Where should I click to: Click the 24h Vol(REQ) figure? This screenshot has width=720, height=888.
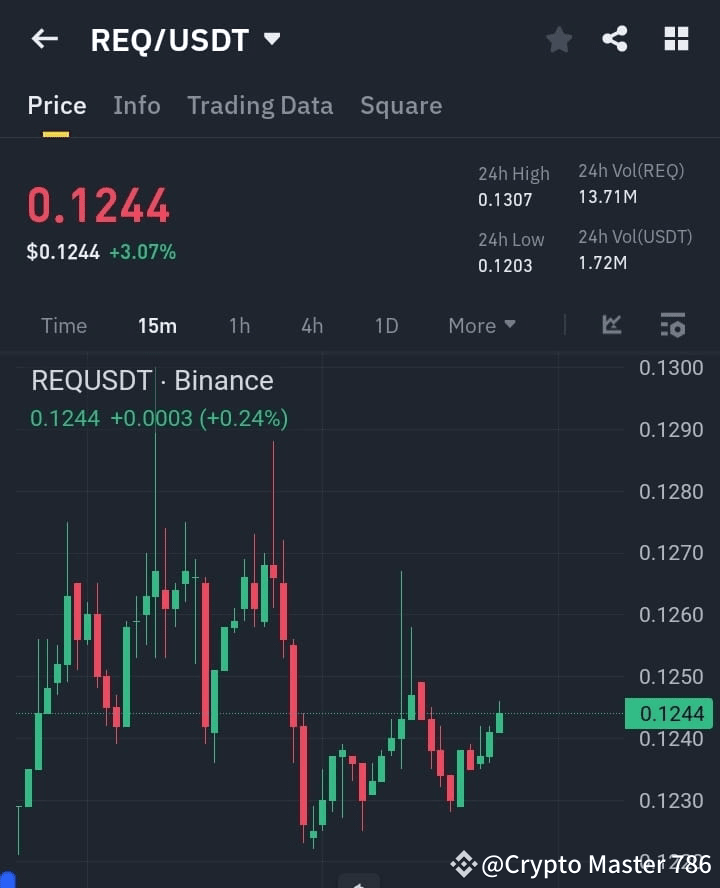(x=608, y=197)
